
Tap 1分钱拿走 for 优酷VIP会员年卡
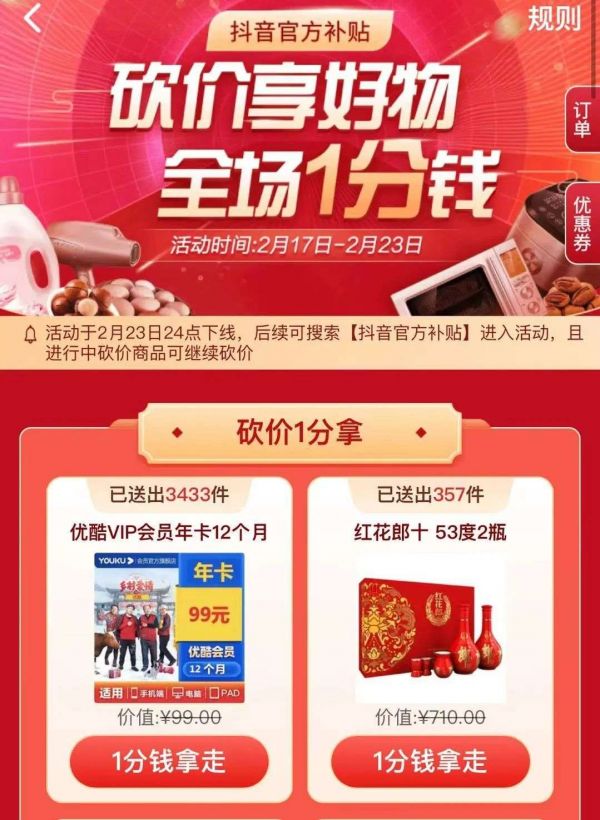pyautogui.click(x=169, y=762)
